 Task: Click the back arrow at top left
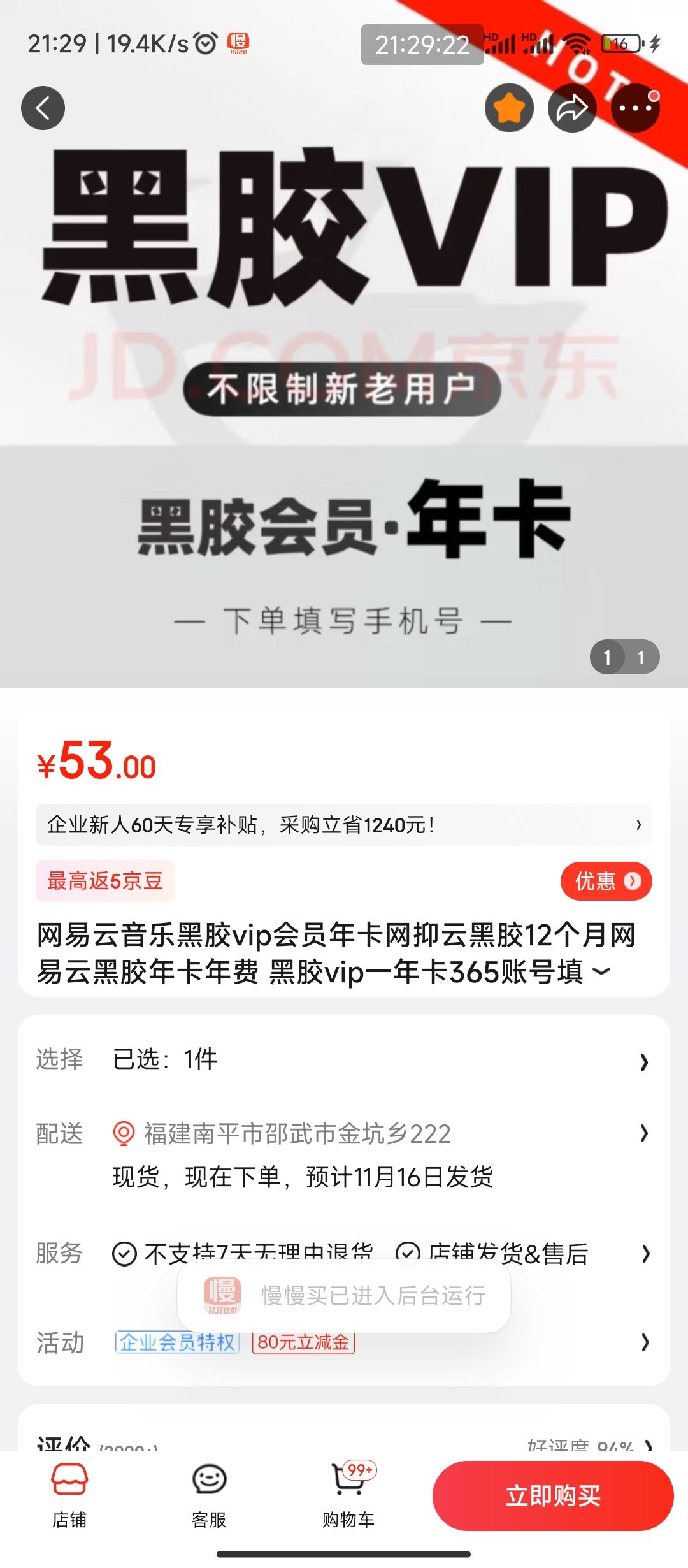43,108
